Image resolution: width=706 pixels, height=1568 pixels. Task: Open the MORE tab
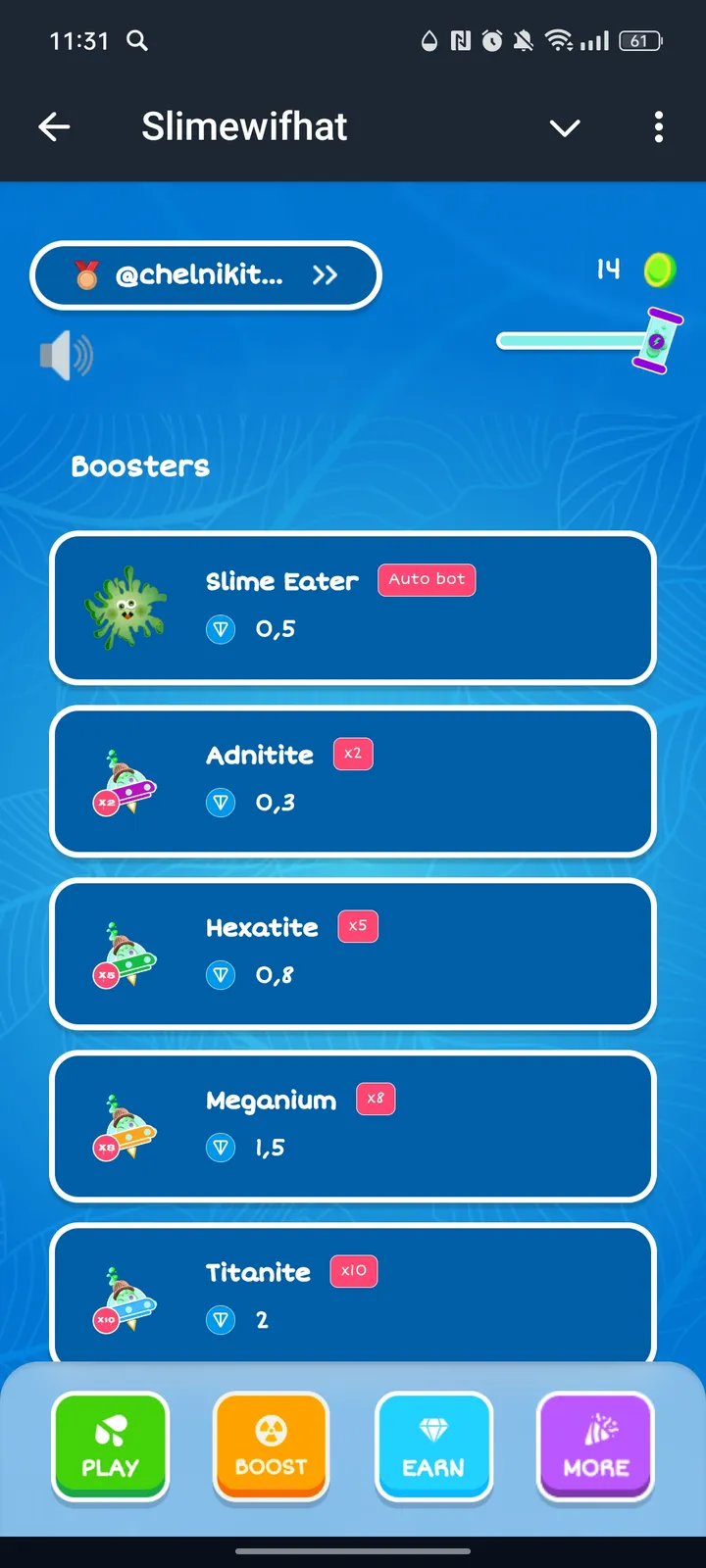[595, 1445]
